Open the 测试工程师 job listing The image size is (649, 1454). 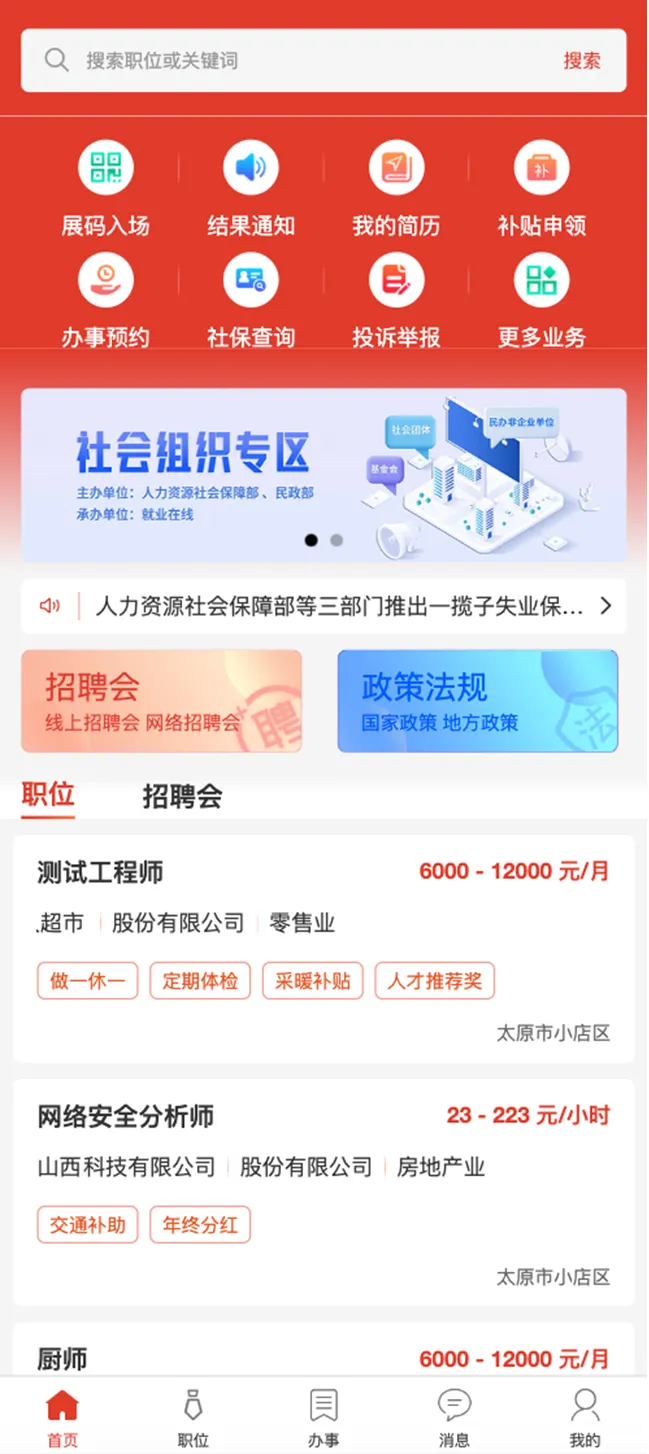pyautogui.click(x=323, y=948)
